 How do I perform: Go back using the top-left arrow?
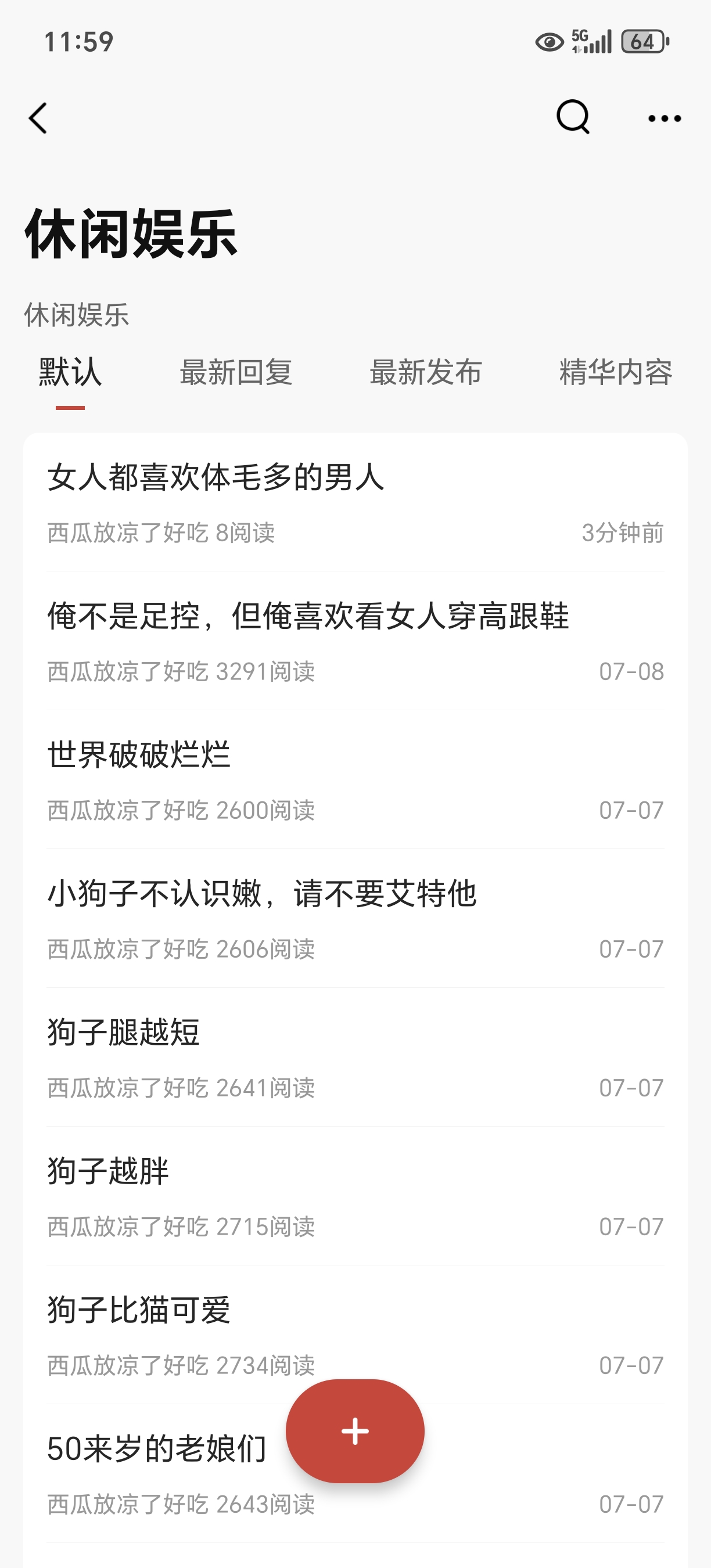(x=38, y=118)
